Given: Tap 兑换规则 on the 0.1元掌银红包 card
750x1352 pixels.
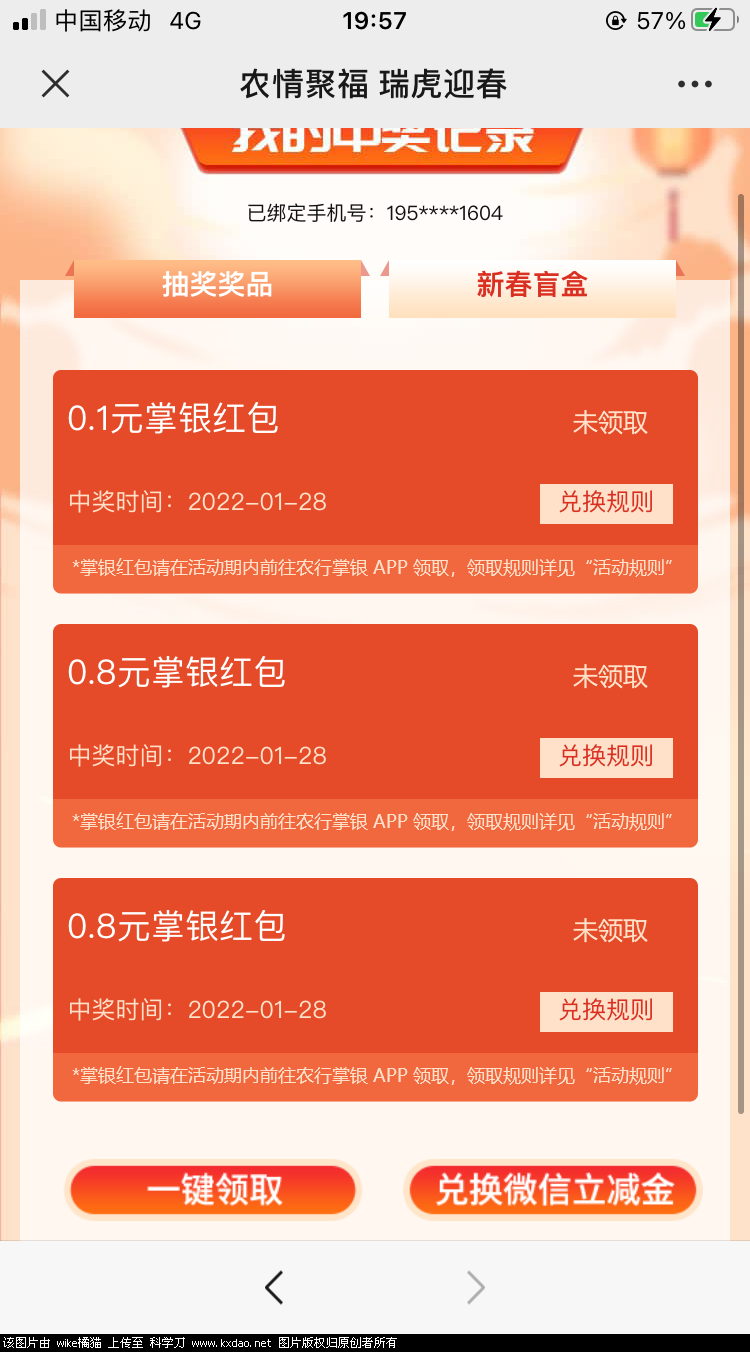Looking at the screenshot, I should pyautogui.click(x=606, y=503).
